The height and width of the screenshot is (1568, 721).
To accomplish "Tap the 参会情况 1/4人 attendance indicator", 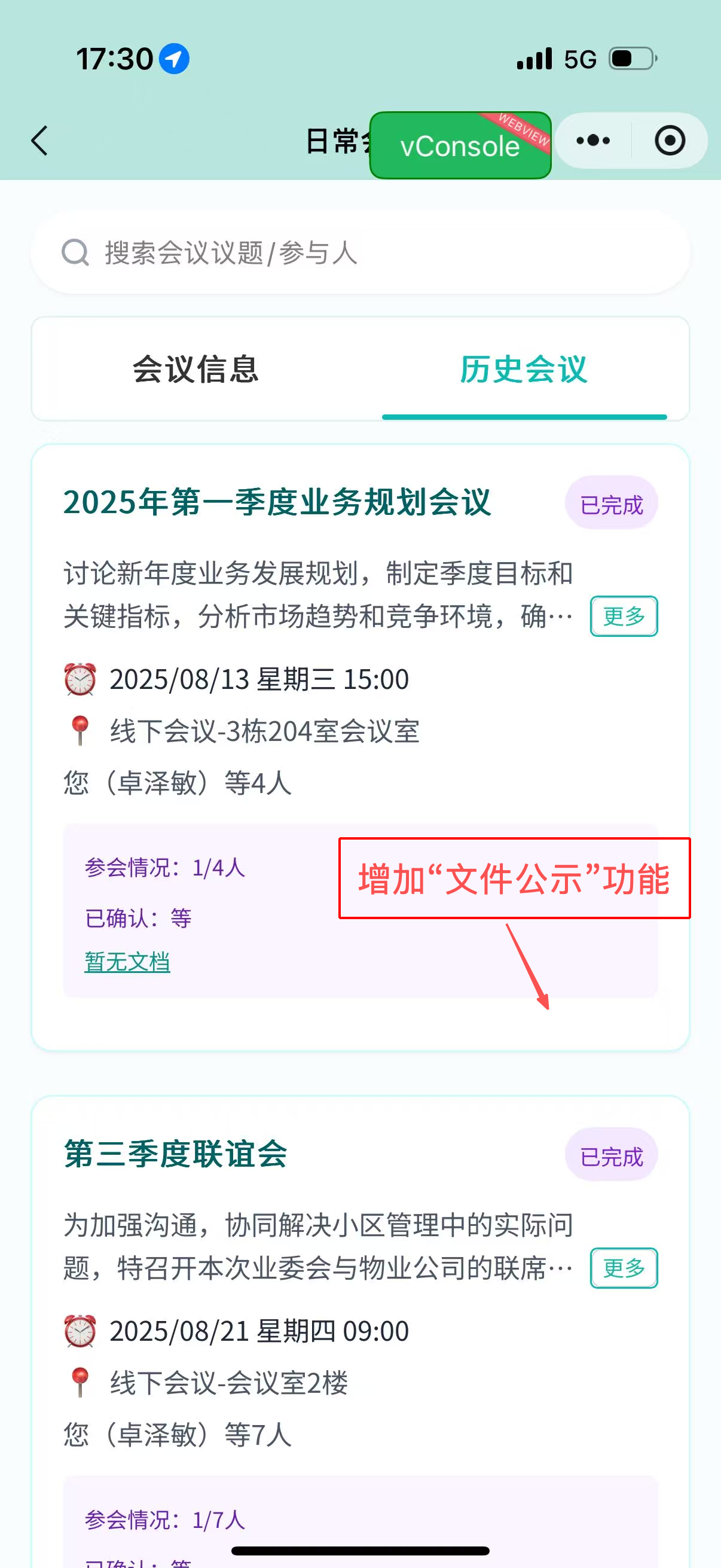I will (x=165, y=870).
